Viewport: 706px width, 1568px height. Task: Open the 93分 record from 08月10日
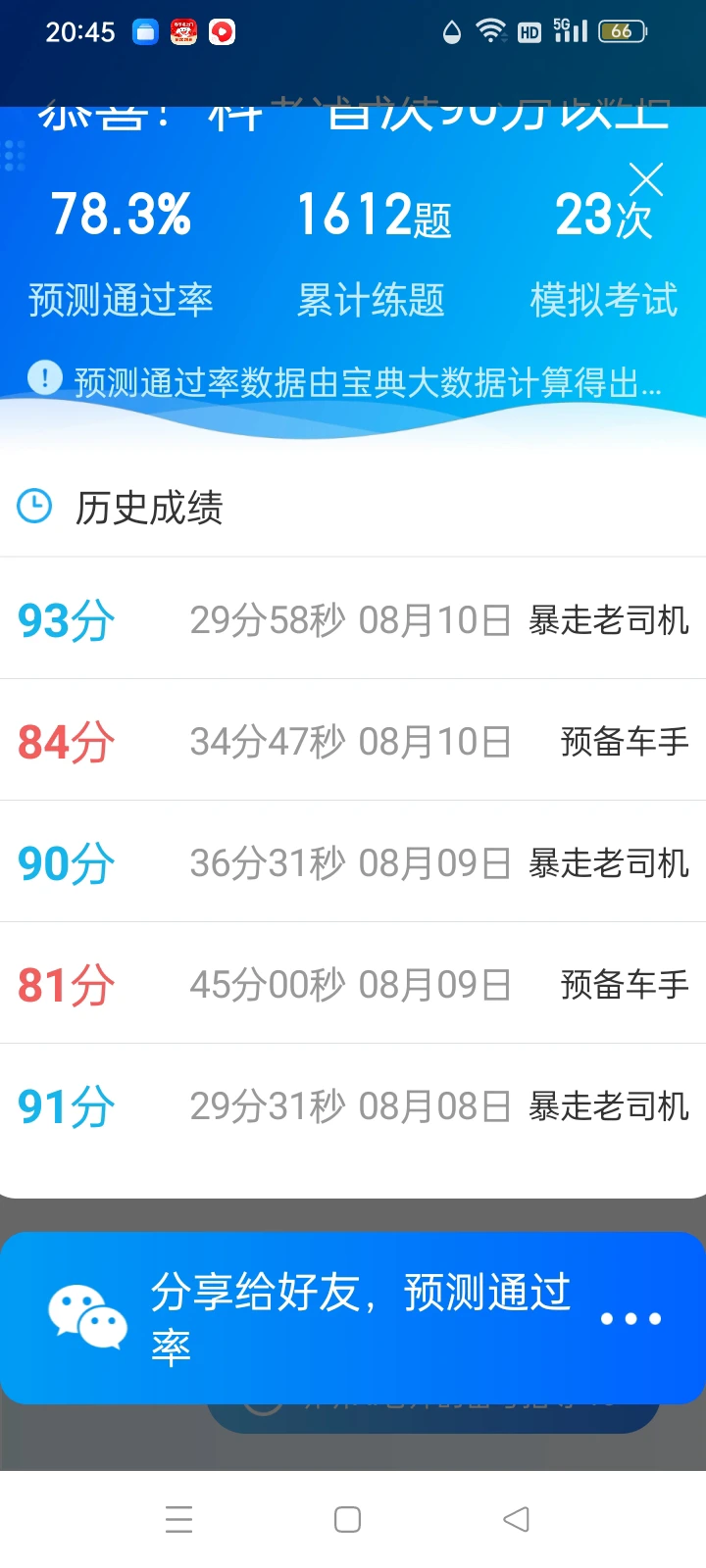click(353, 618)
